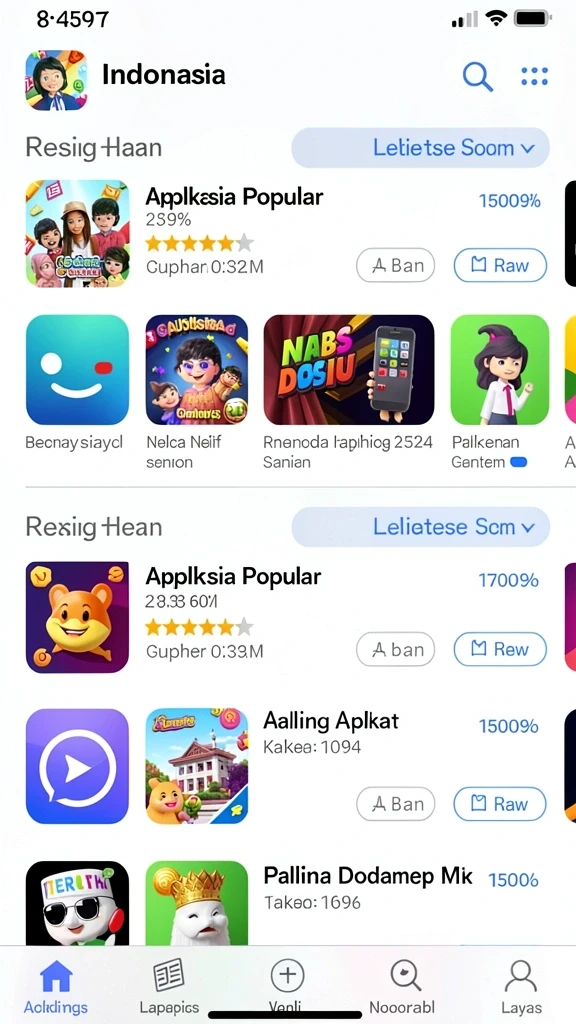The width and height of the screenshot is (576, 1024).
Task: Expand the Letietse Soom dropdown
Action: tap(420, 148)
